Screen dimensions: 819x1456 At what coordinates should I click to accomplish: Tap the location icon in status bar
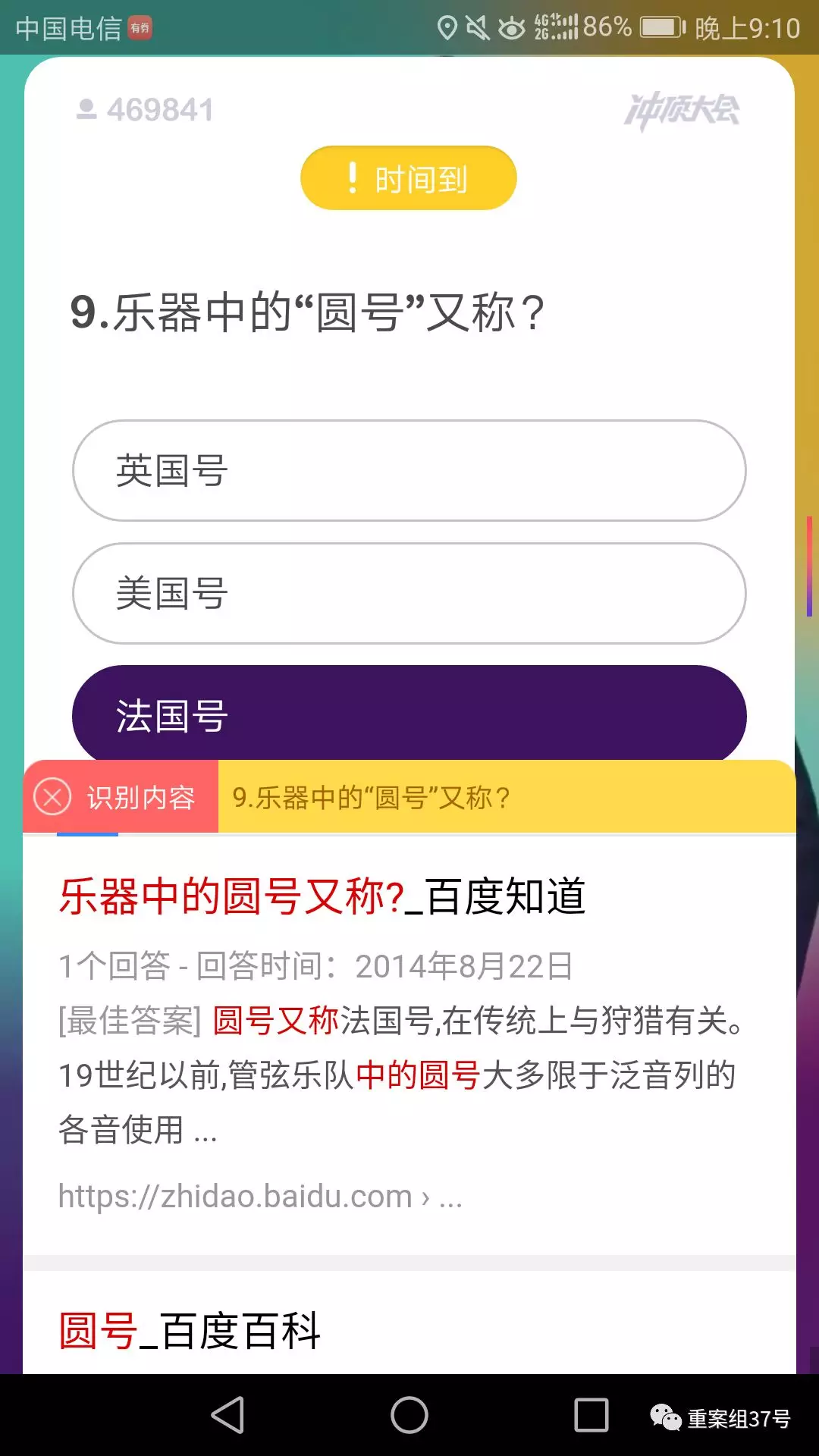pyautogui.click(x=447, y=27)
